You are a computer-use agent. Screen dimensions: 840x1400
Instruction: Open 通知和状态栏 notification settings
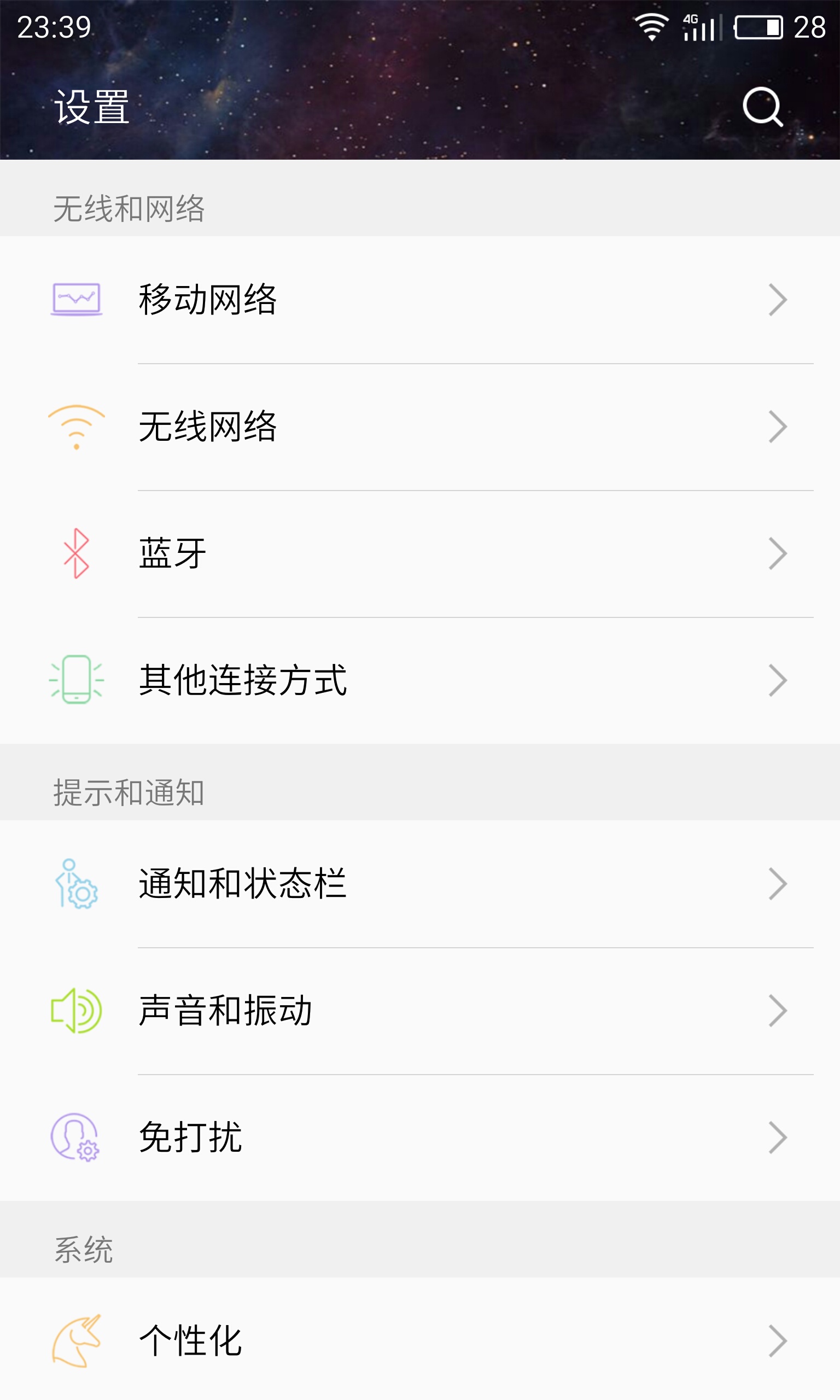point(420,884)
